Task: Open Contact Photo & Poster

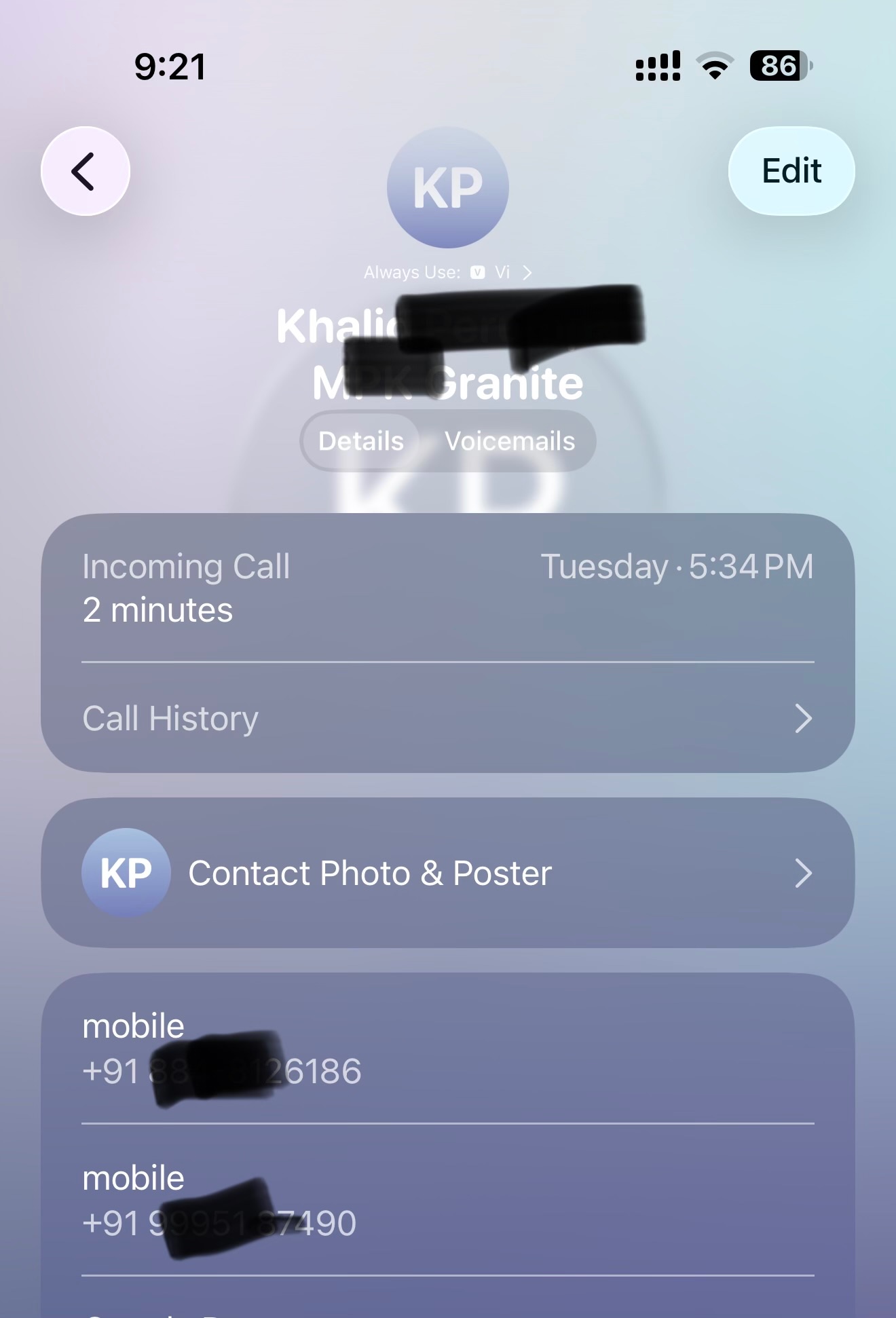Action: click(448, 873)
